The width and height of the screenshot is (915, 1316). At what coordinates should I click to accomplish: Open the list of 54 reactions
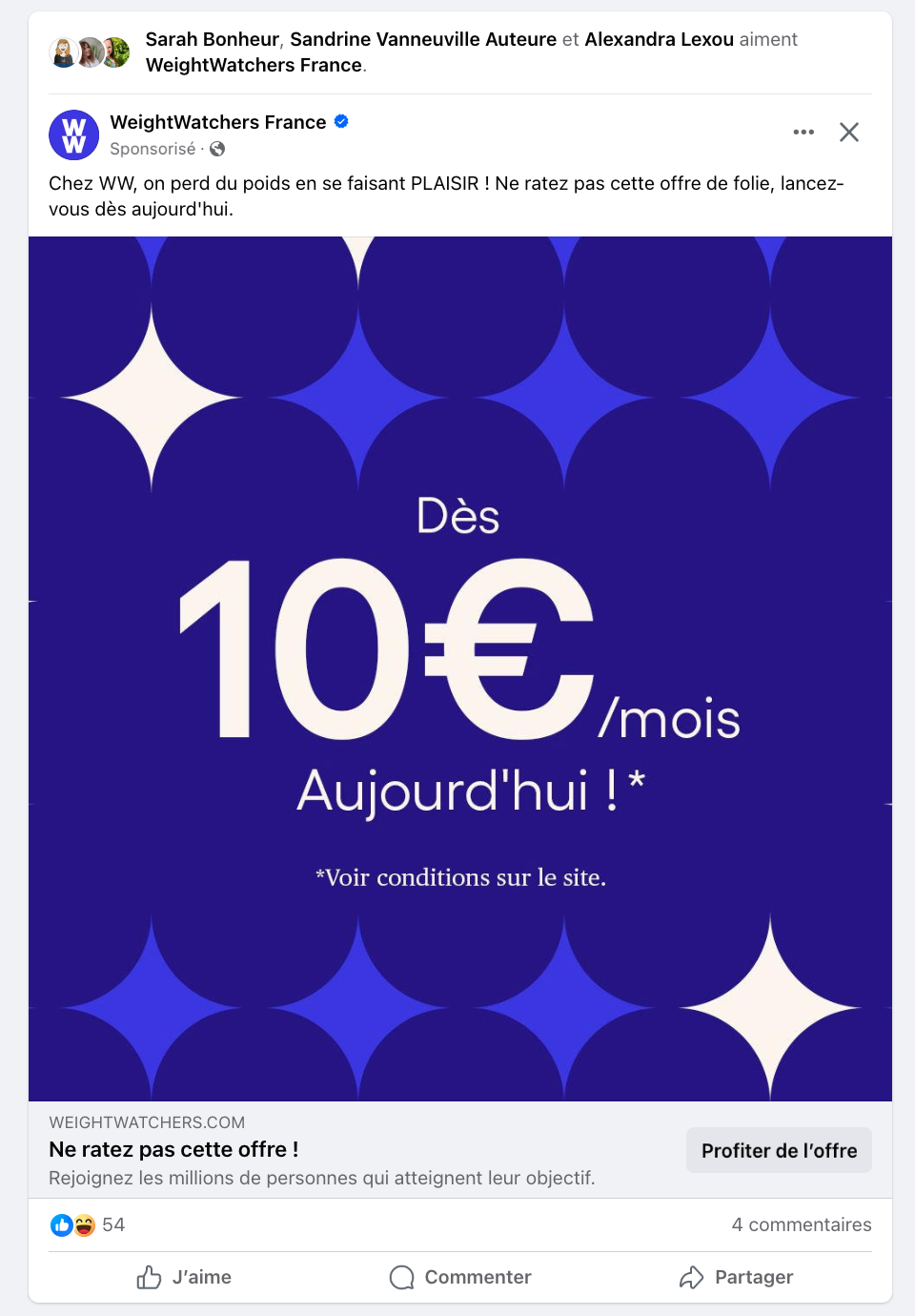[x=112, y=1224]
